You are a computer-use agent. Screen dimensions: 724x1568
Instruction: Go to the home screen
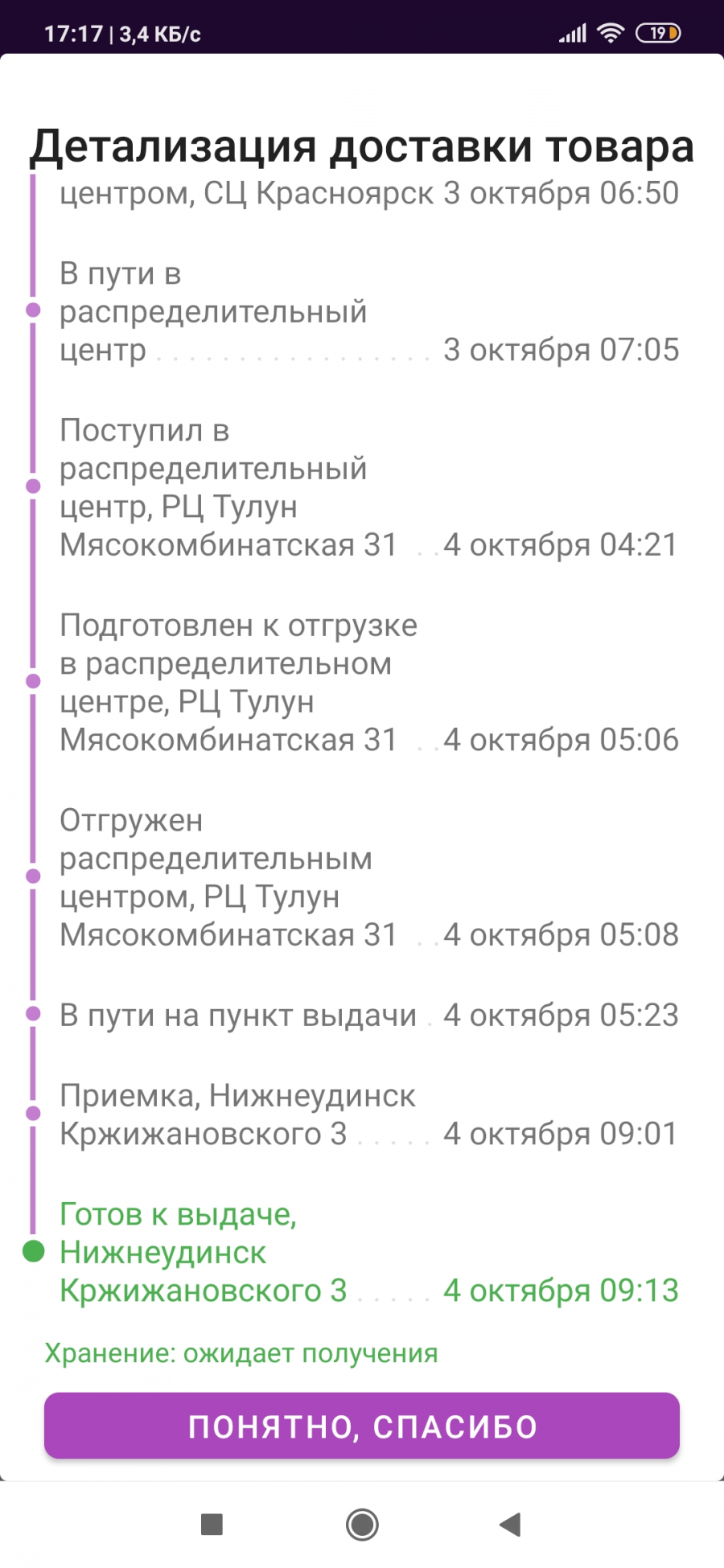362,1524
